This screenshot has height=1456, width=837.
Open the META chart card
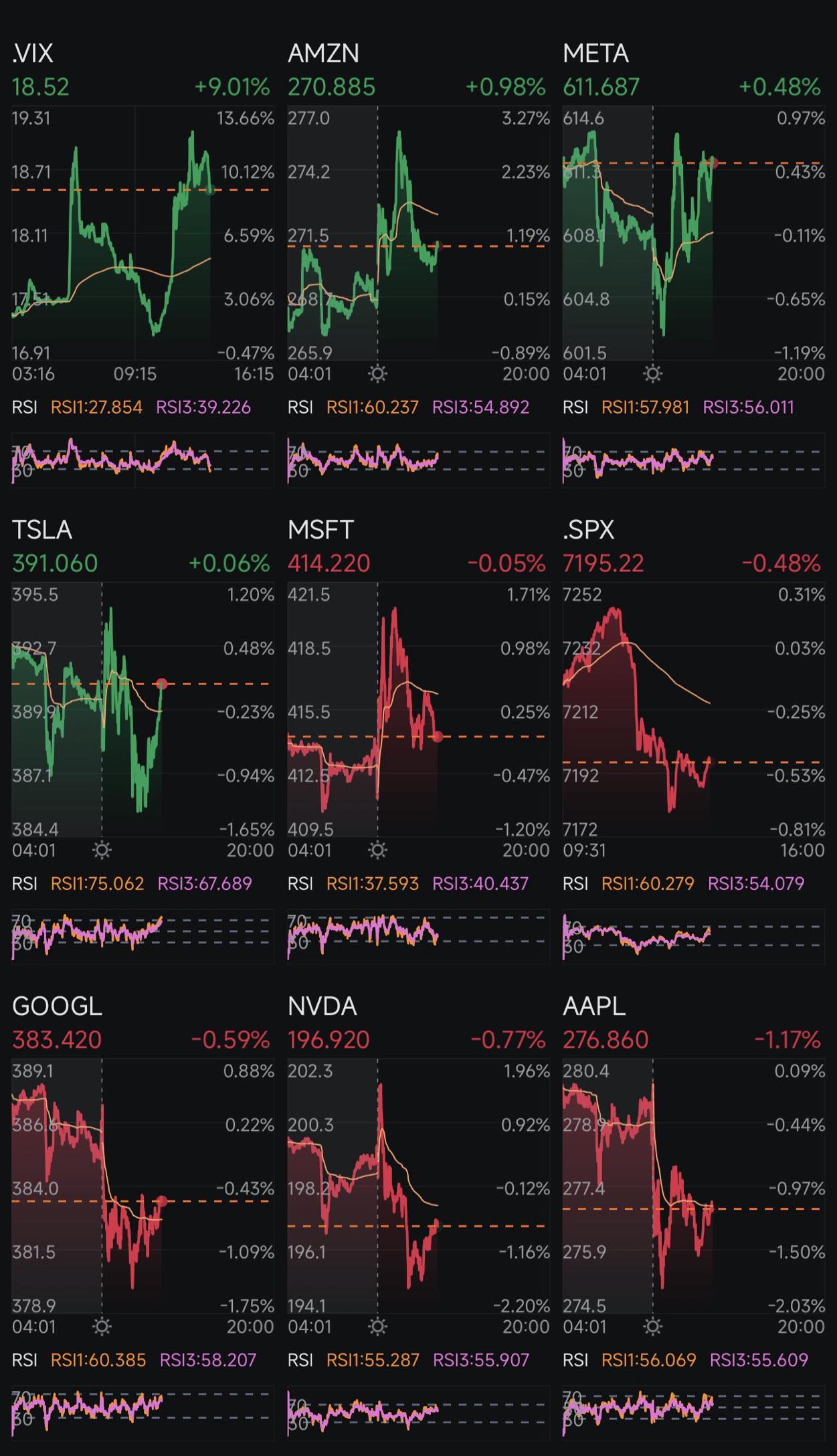(x=694, y=264)
